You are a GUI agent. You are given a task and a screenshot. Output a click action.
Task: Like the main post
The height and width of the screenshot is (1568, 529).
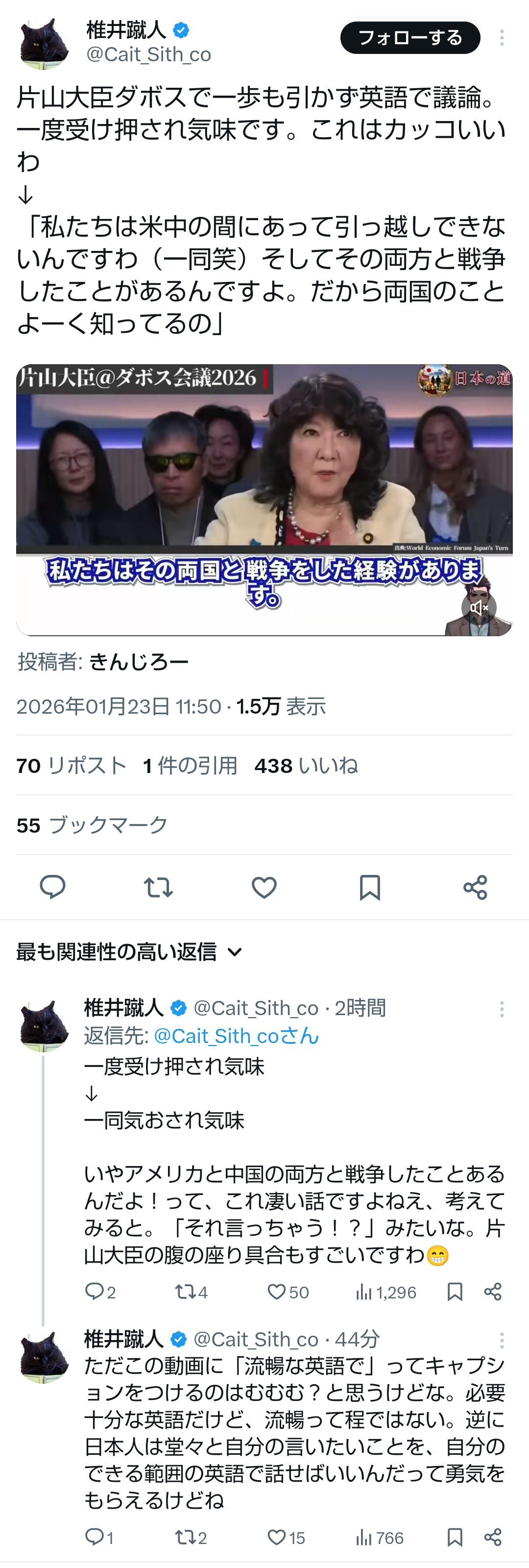click(264, 888)
